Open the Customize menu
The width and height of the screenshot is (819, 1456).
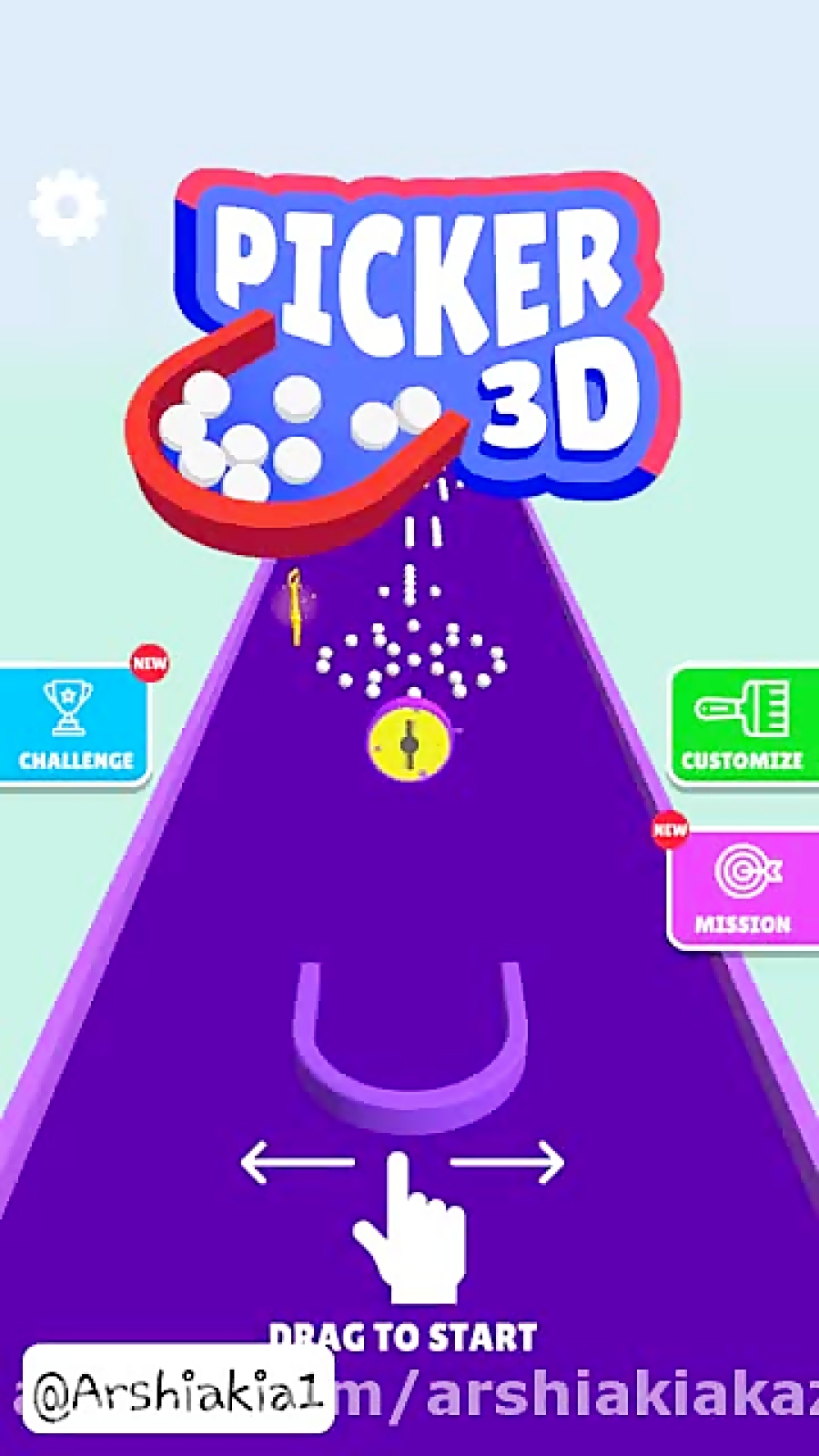point(743,725)
